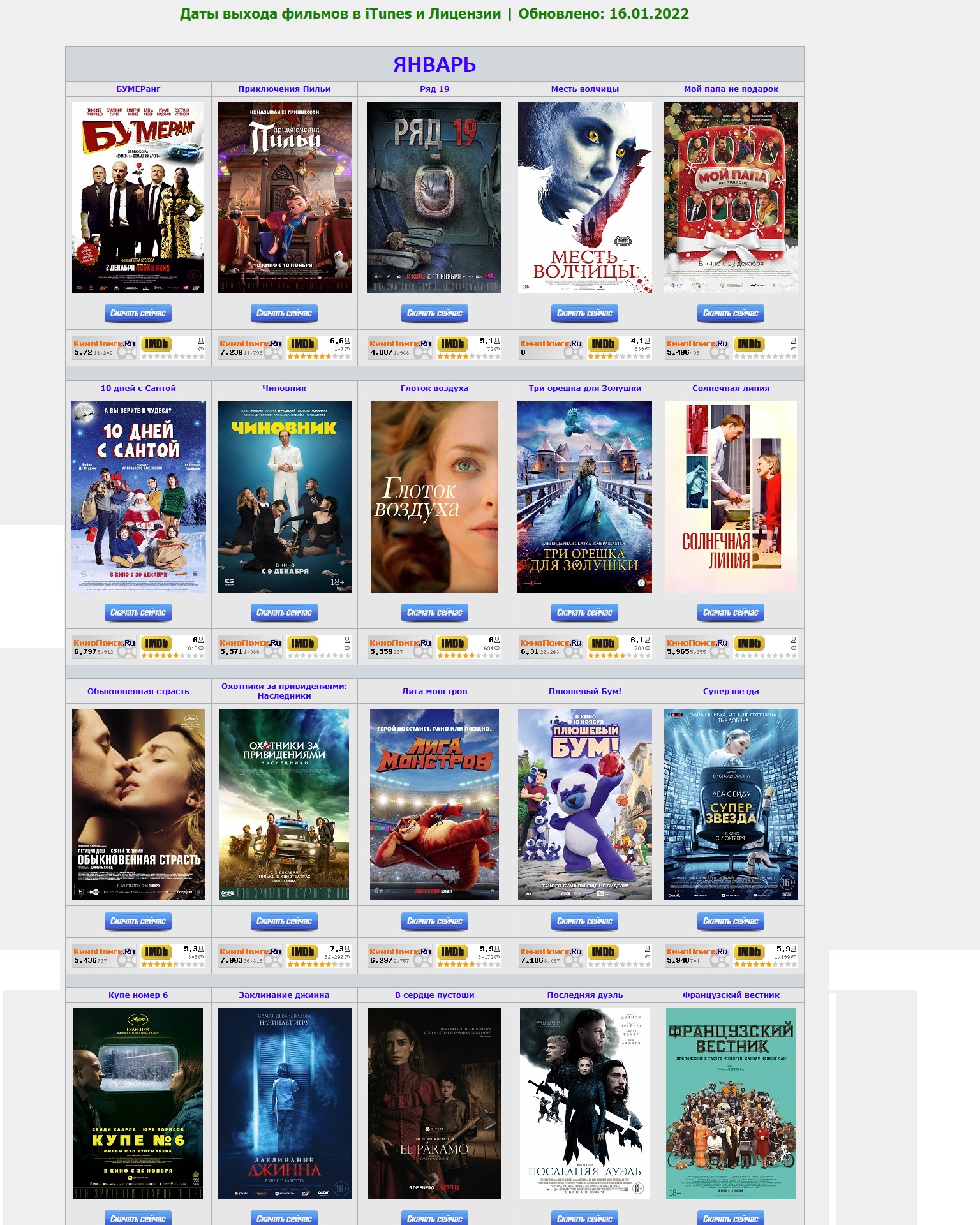This screenshot has height=1225, width=980.
Task: Tap the Приключения Пильи poster
Action: coord(284,198)
